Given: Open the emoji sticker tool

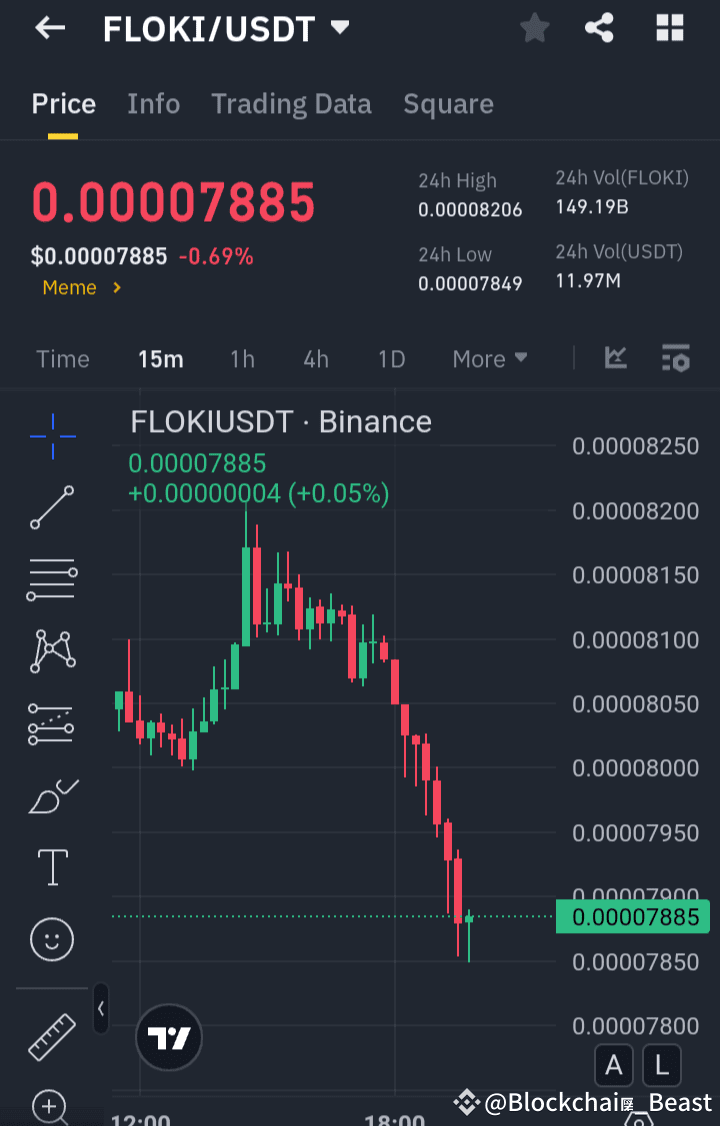Looking at the screenshot, I should [51, 939].
